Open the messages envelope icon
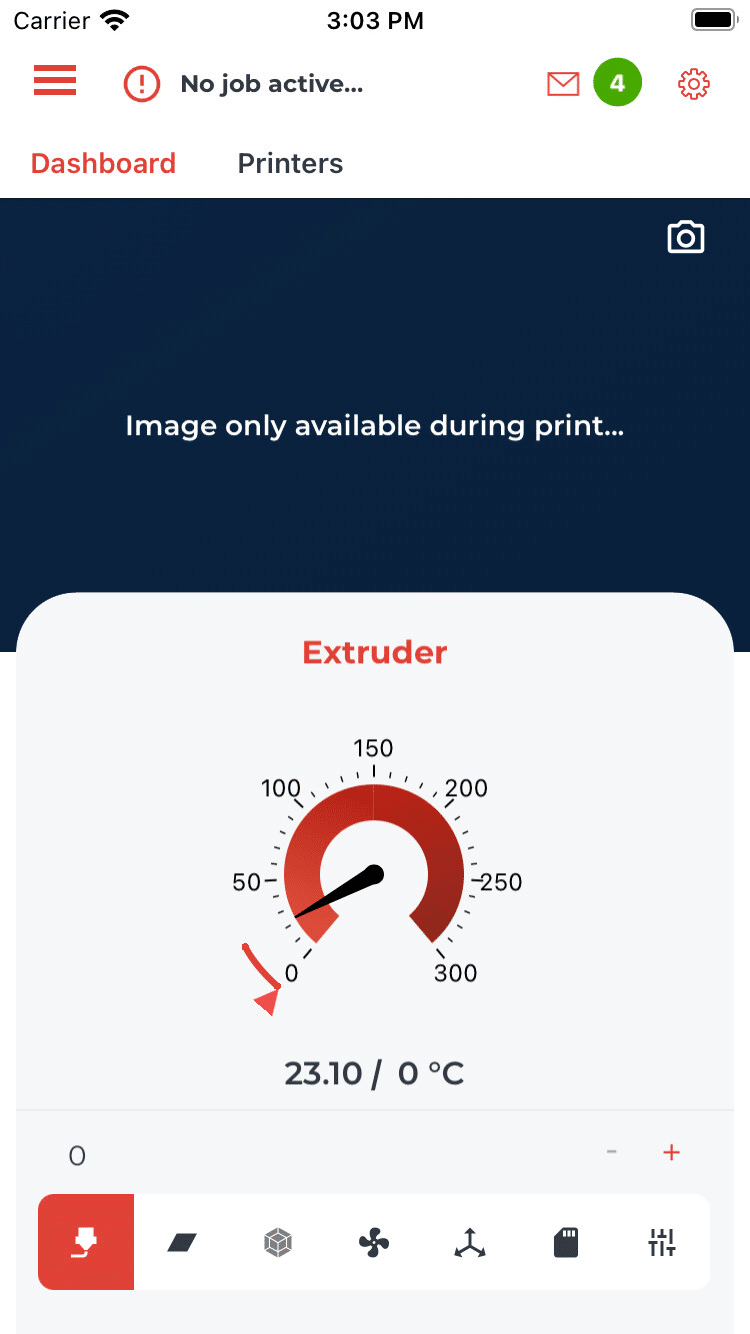 [563, 84]
